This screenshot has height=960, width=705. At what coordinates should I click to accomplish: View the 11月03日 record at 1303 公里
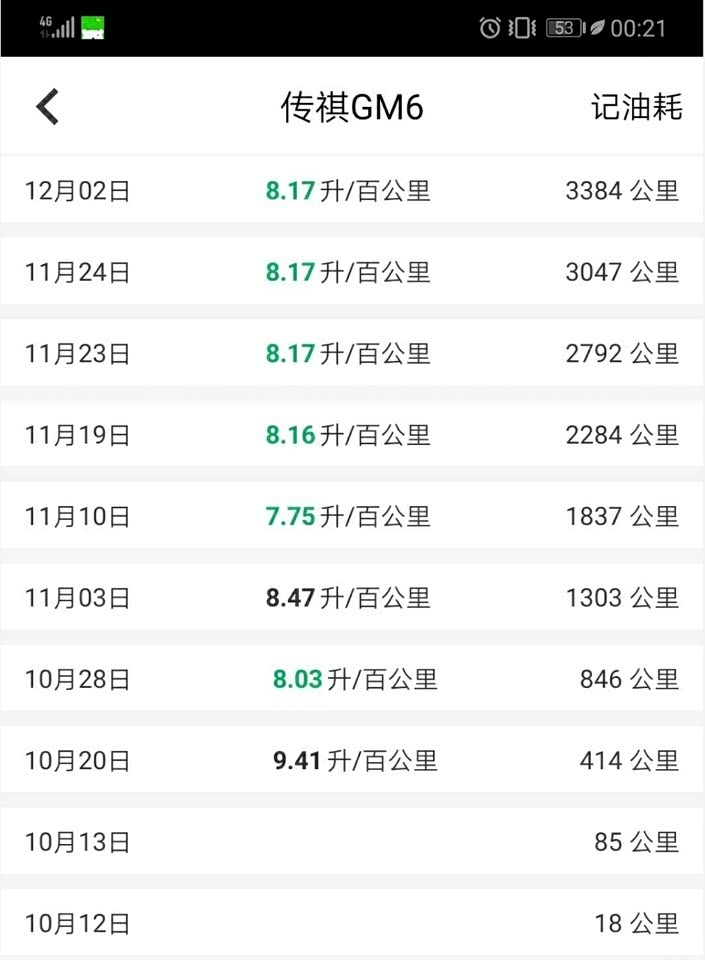tap(352, 598)
